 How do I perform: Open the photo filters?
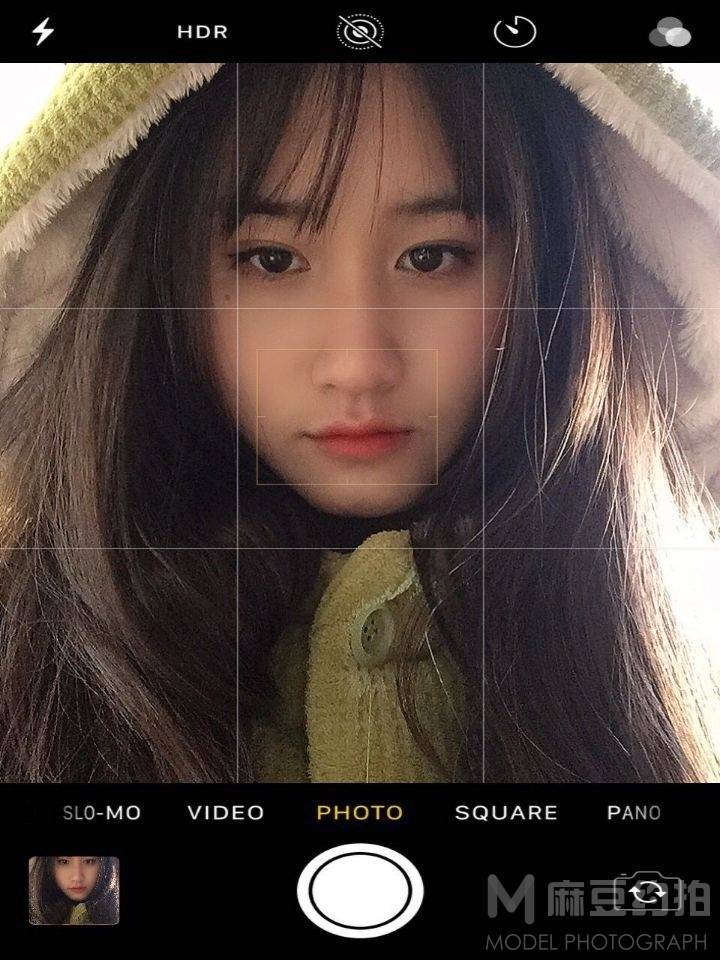tap(669, 34)
